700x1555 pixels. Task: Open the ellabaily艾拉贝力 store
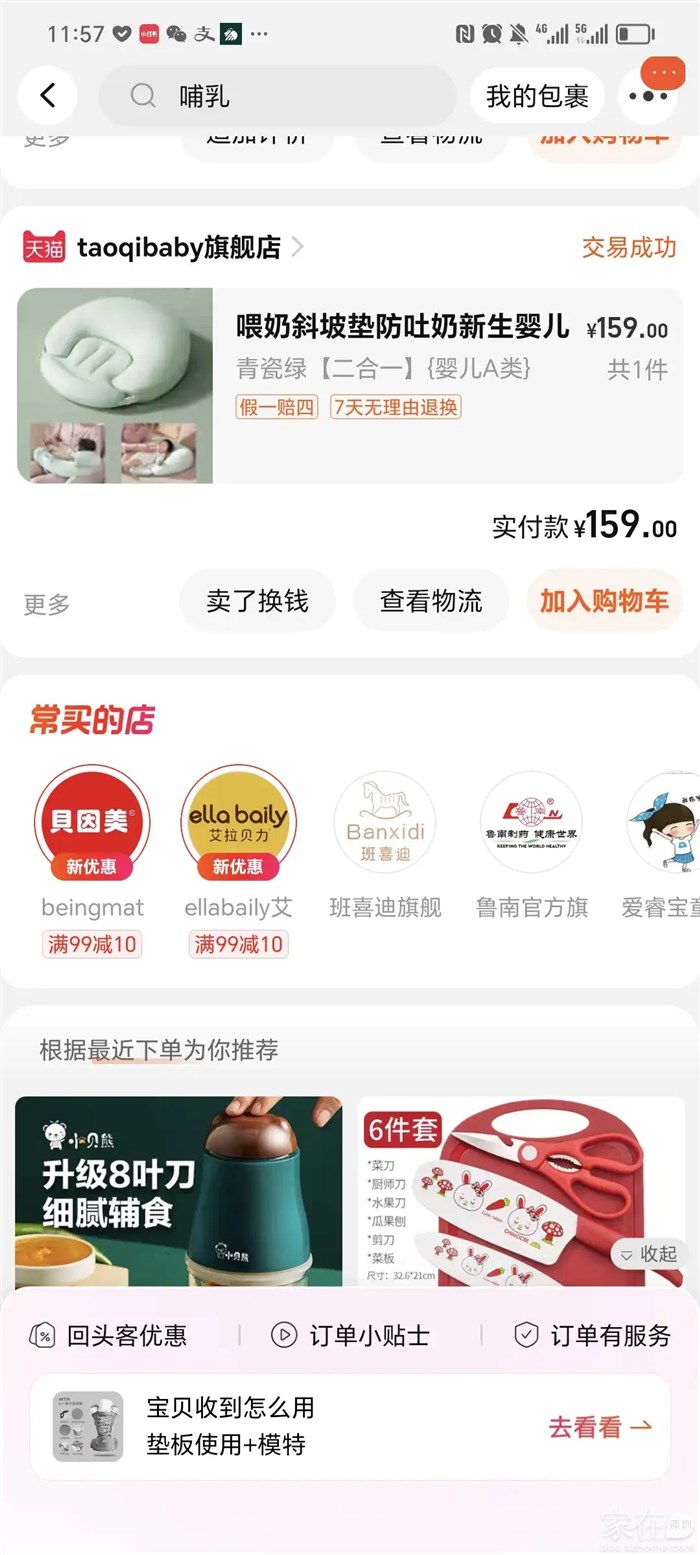pos(238,825)
